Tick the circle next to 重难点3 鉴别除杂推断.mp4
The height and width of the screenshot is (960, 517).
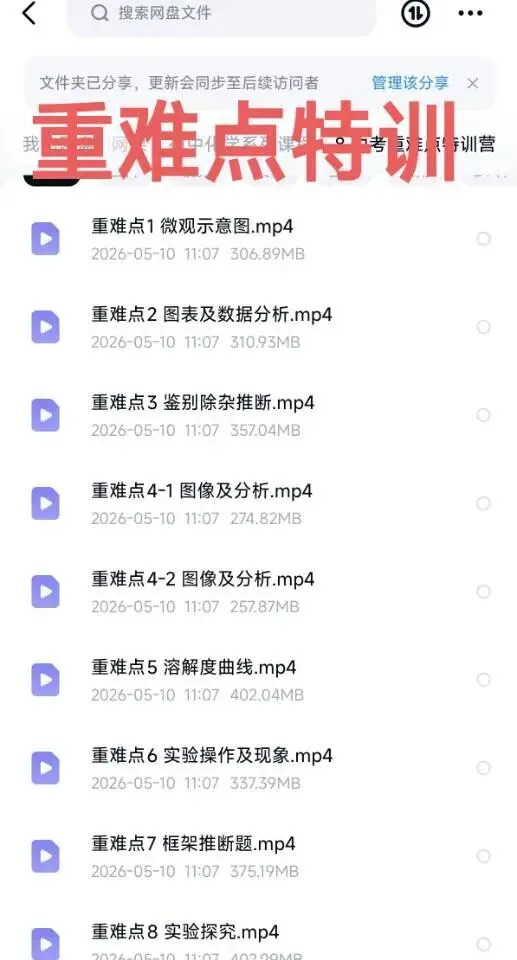[x=484, y=415]
